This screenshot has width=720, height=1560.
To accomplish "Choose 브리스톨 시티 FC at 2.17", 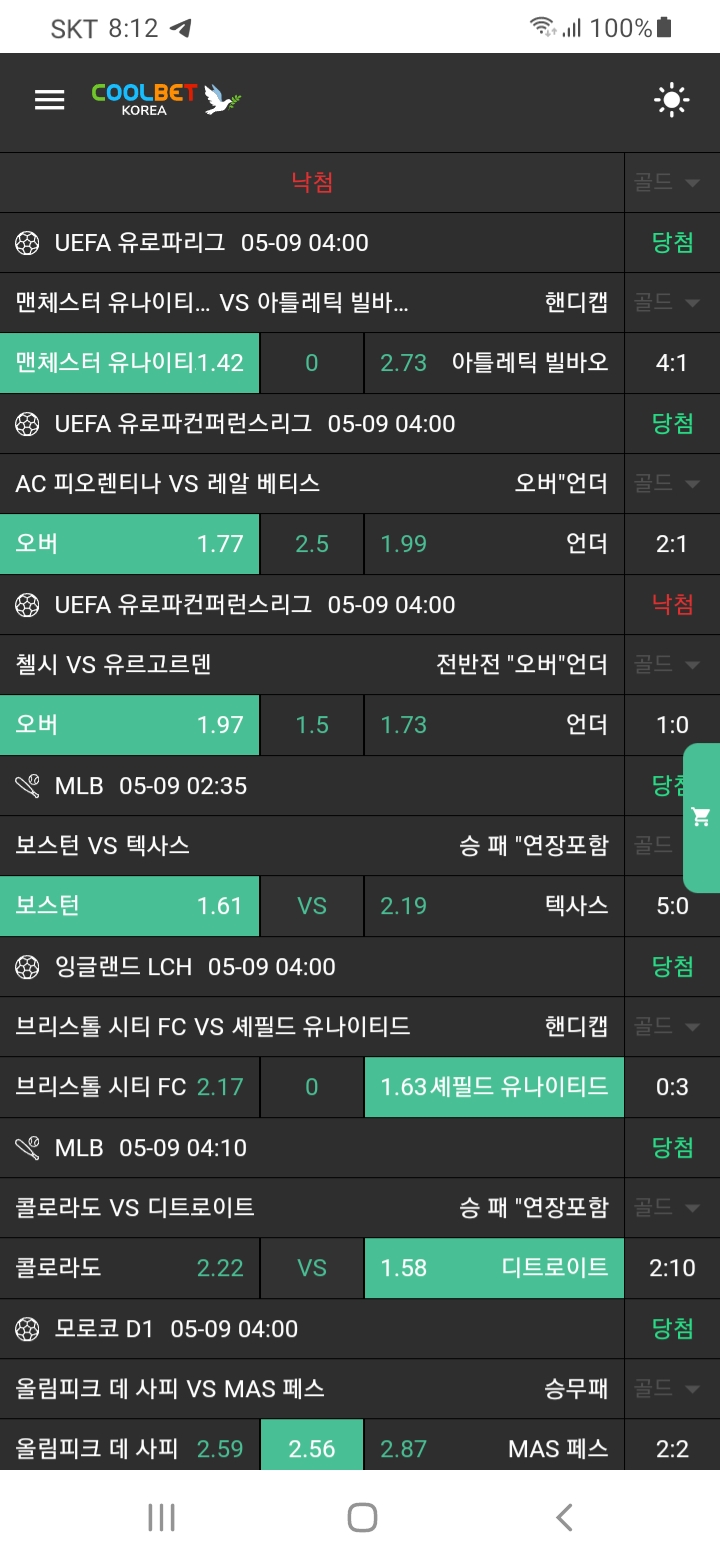I will point(130,1087).
